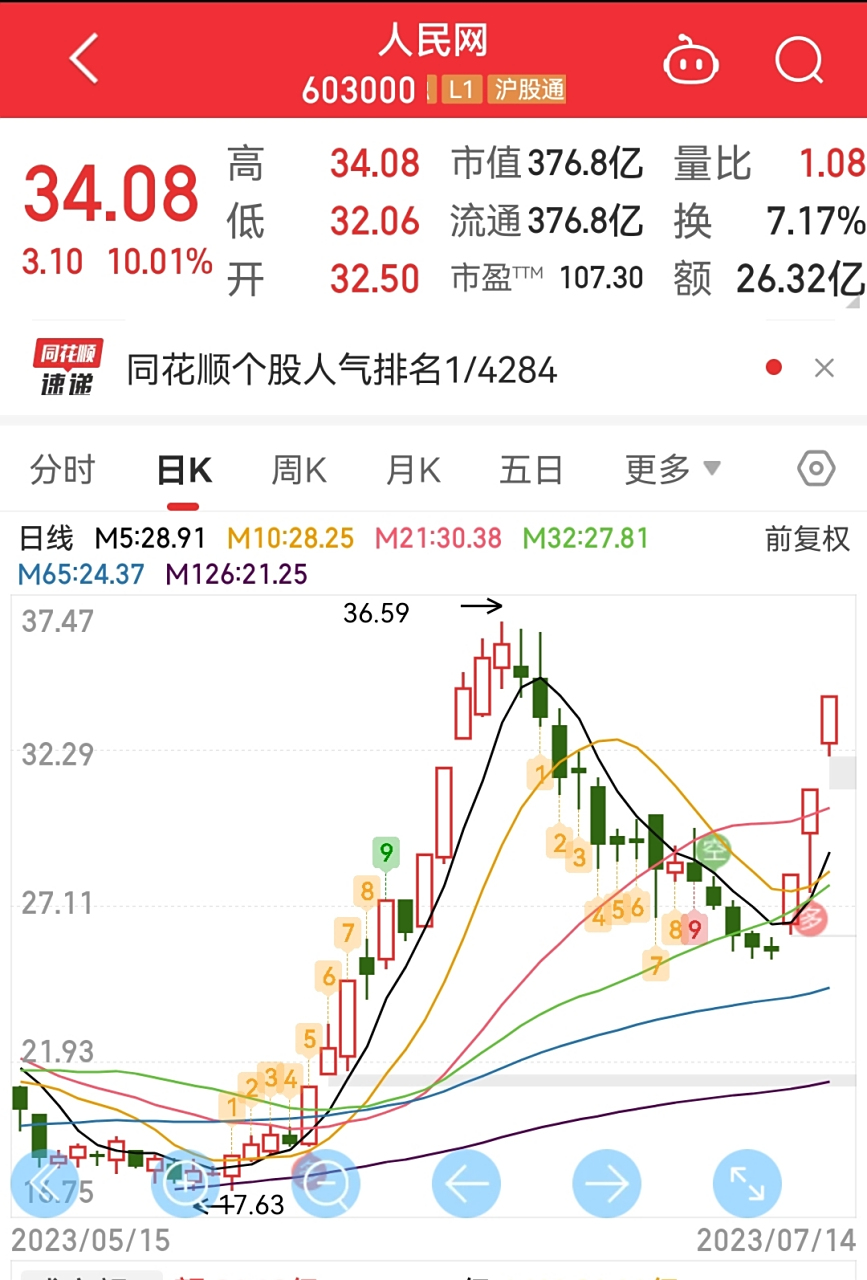Screen dimensions: 867x1280
Task: Switch to the 分时 tab
Action: [x=62, y=468]
